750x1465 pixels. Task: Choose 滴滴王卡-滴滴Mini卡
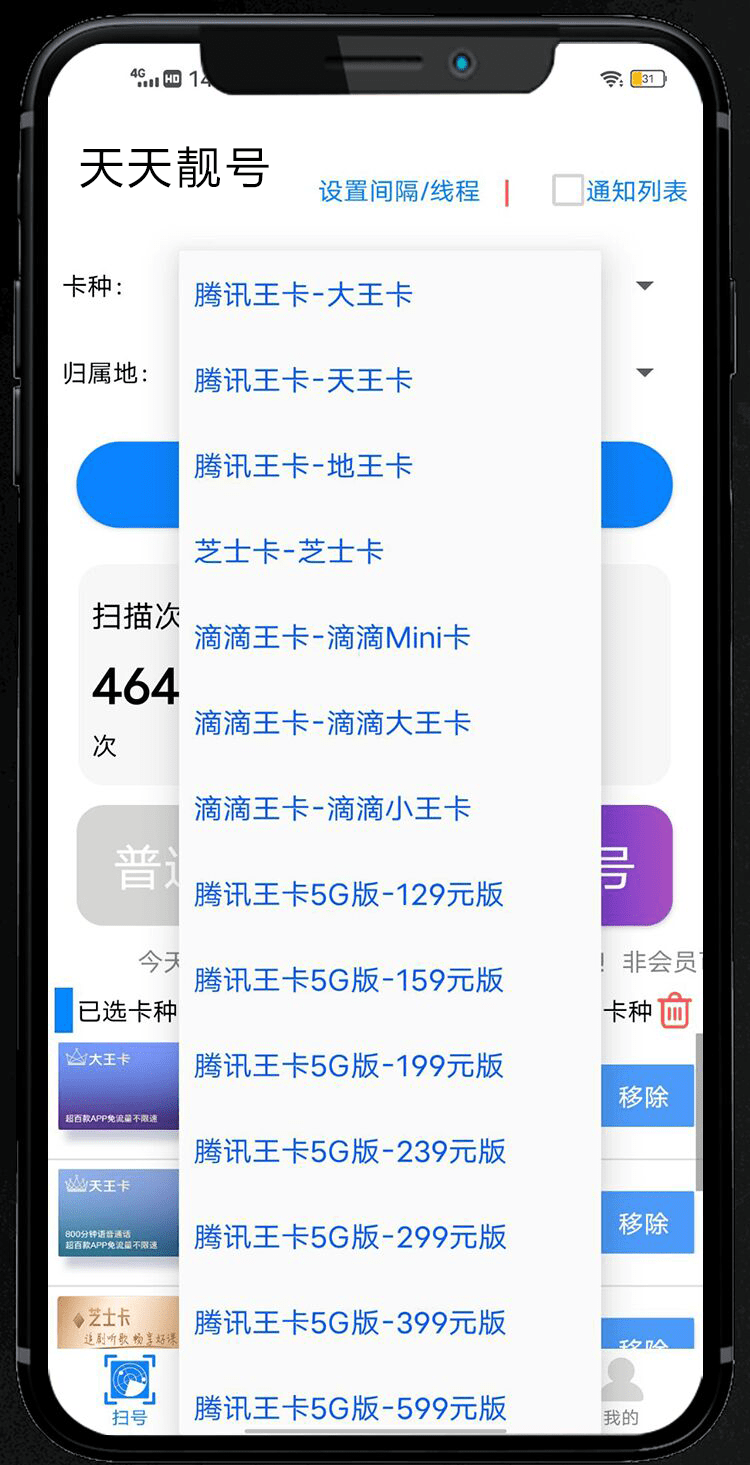coord(332,637)
